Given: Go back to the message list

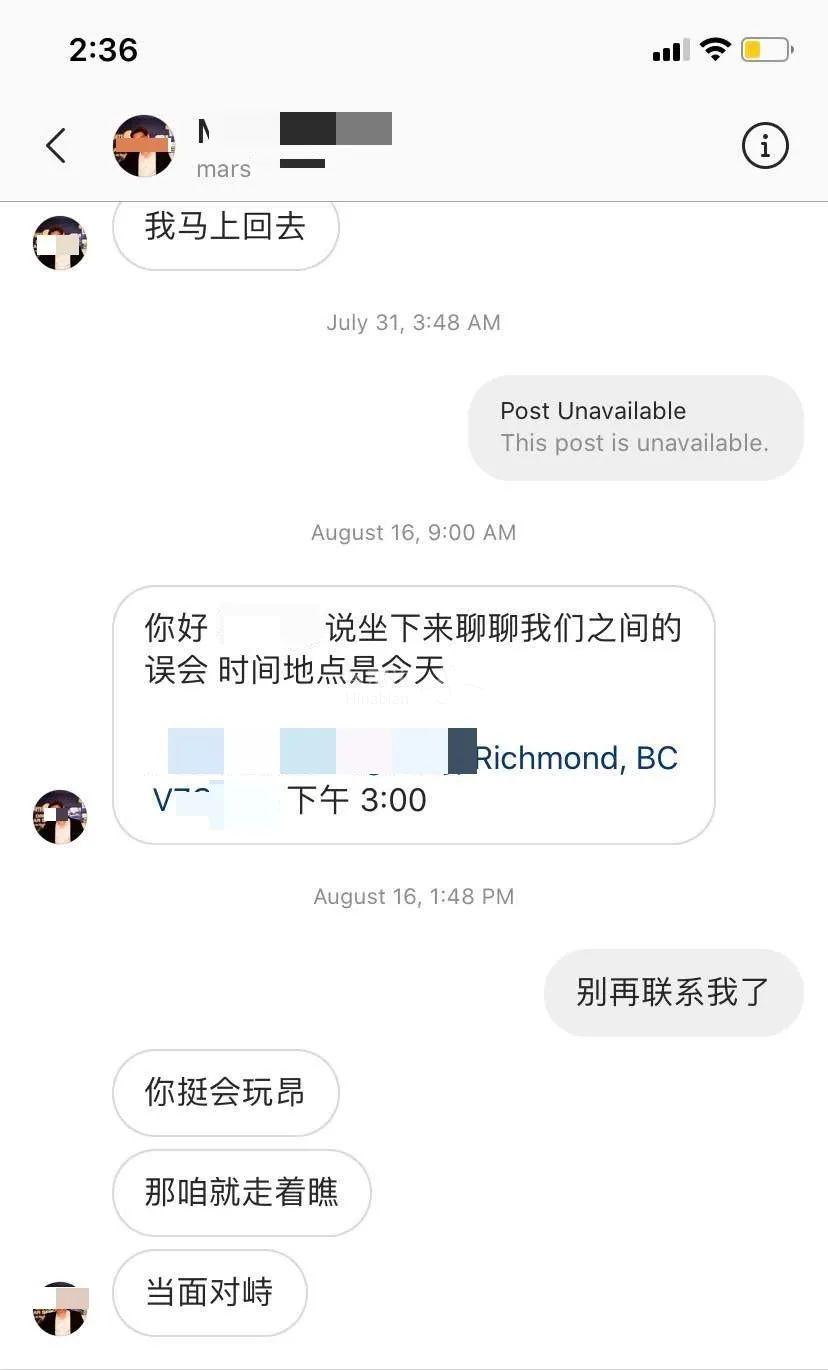Looking at the screenshot, I should coord(56,146).
